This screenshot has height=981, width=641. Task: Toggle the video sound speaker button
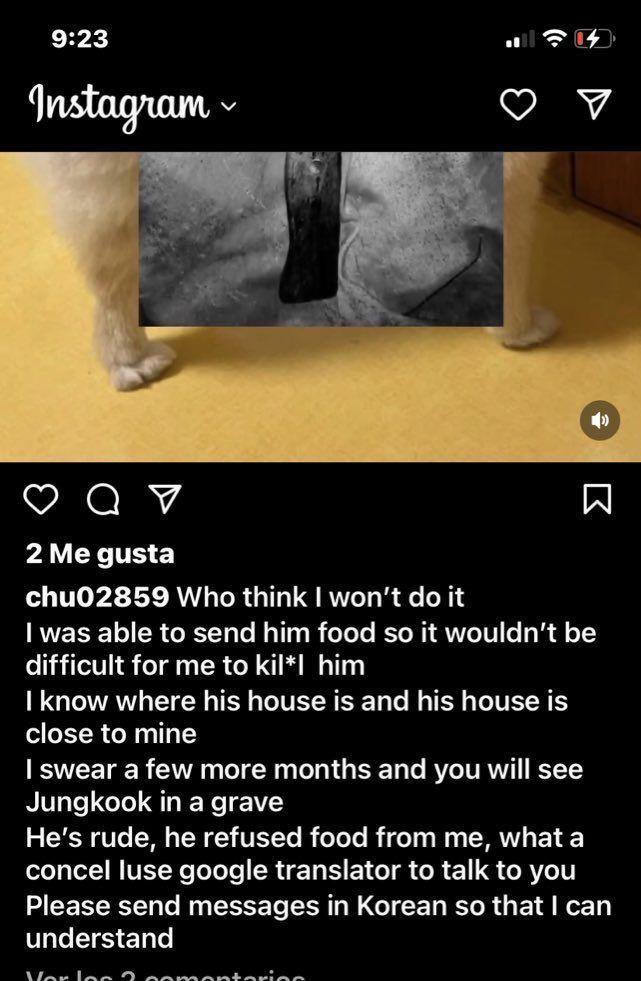pyautogui.click(x=599, y=421)
